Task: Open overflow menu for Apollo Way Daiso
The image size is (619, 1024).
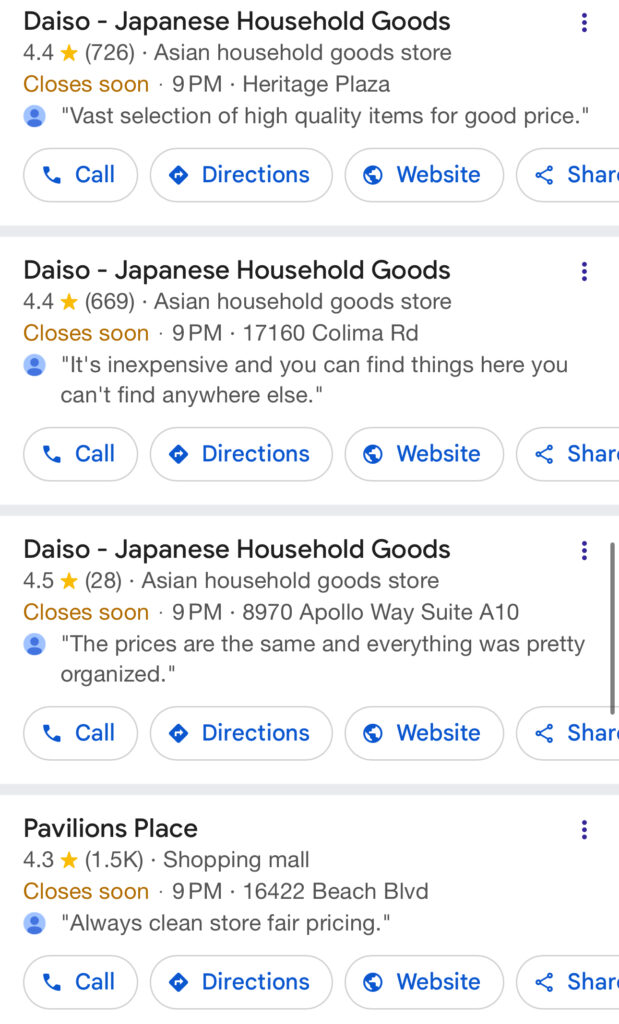Action: pyautogui.click(x=584, y=551)
